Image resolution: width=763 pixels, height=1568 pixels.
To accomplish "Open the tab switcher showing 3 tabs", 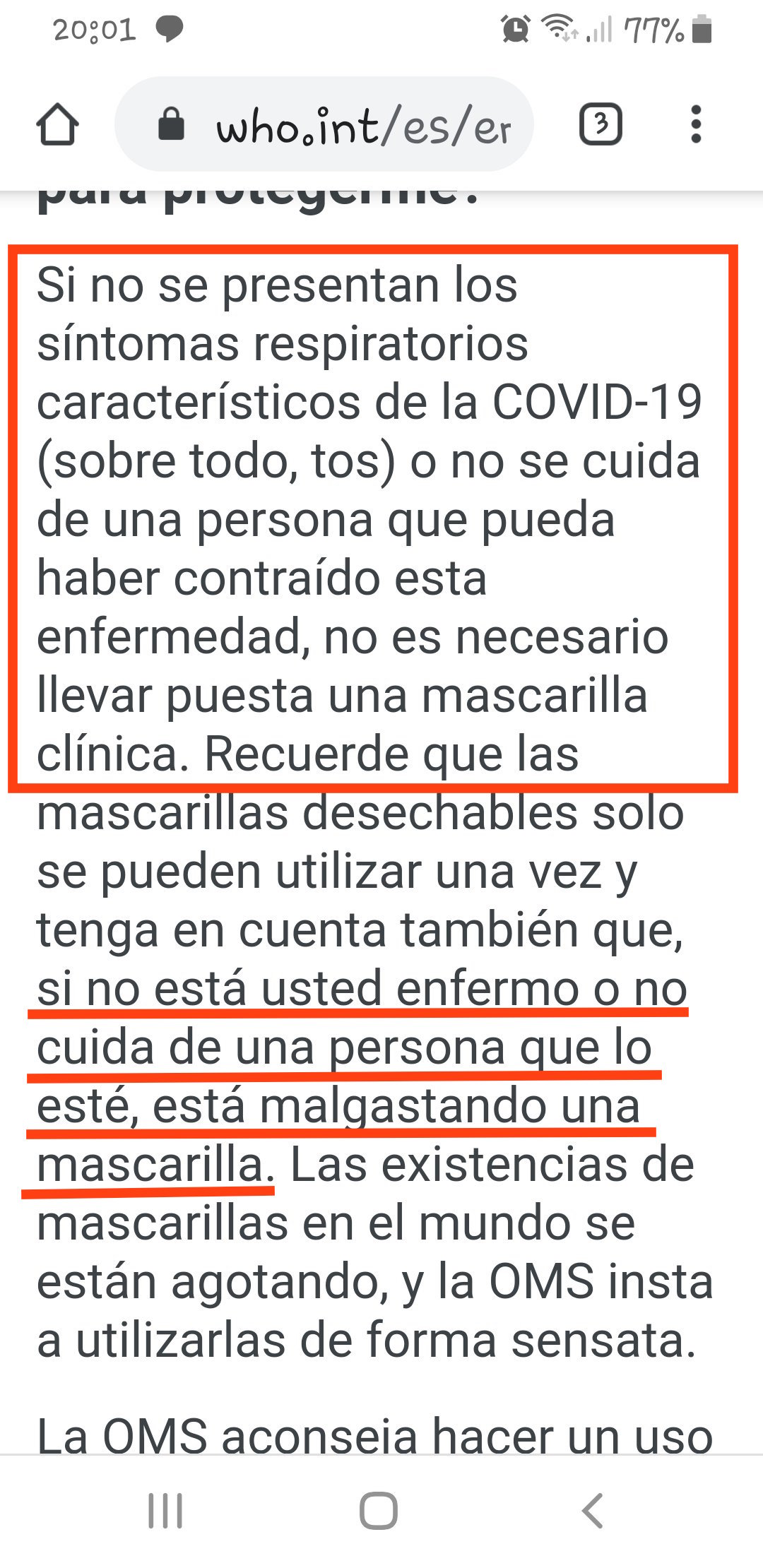I will 601,125.
